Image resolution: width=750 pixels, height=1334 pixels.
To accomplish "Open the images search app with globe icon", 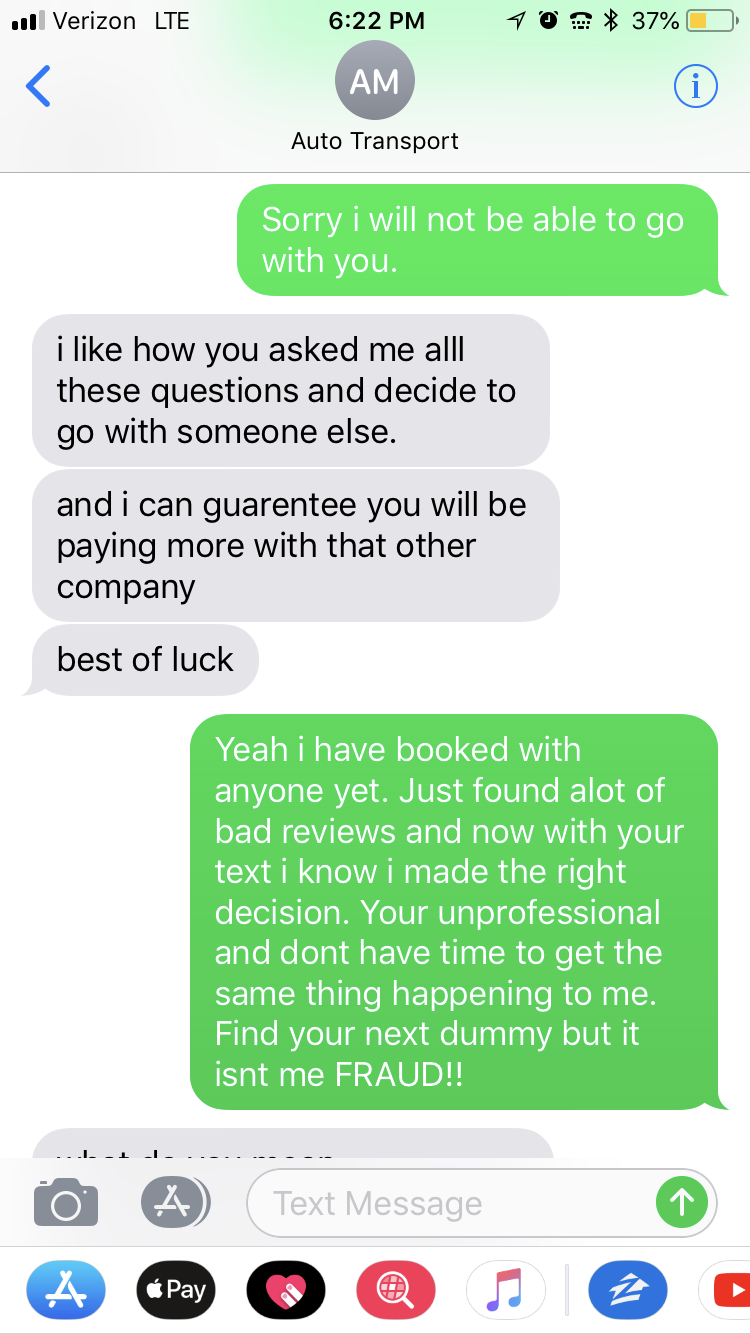I will 396,1290.
